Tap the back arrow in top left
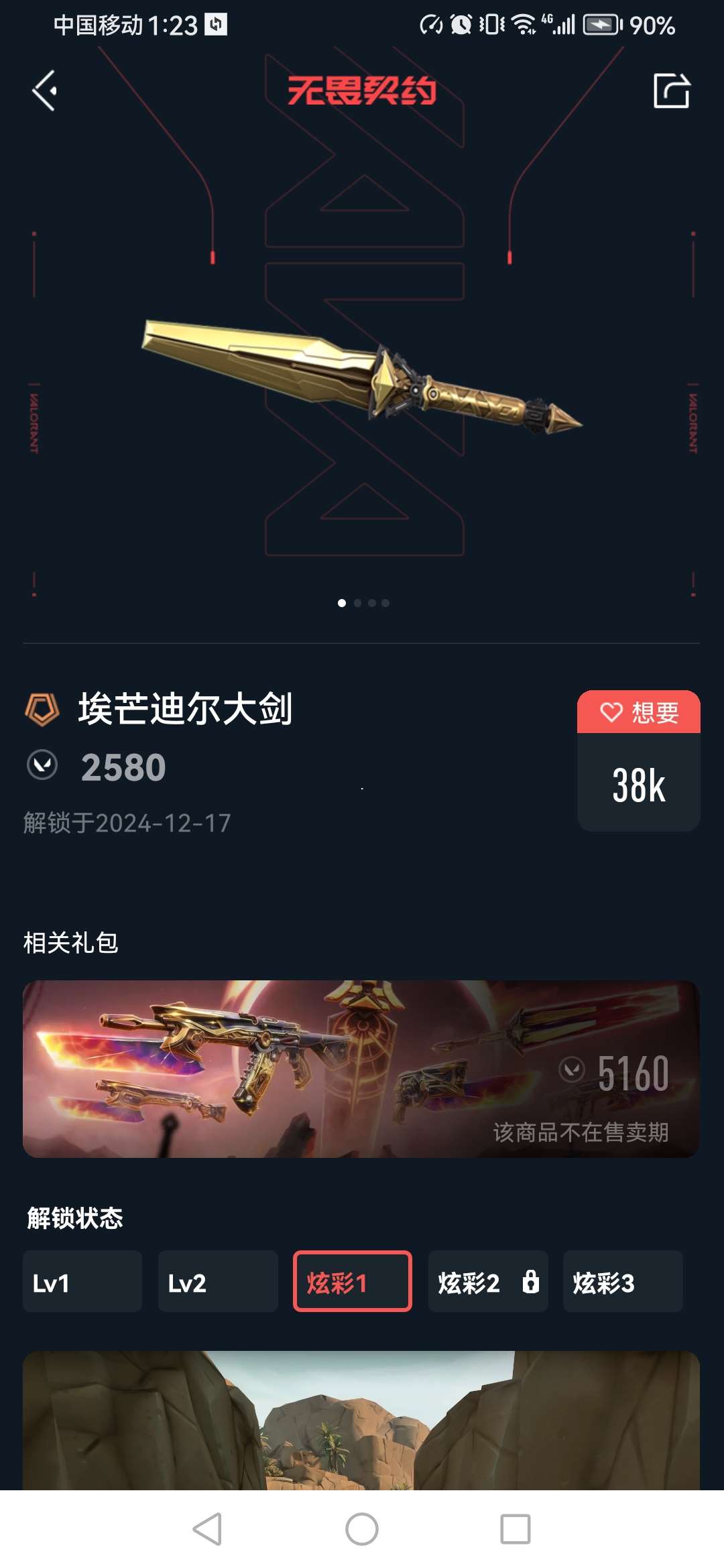This screenshot has height=1568, width=724. 45,91
